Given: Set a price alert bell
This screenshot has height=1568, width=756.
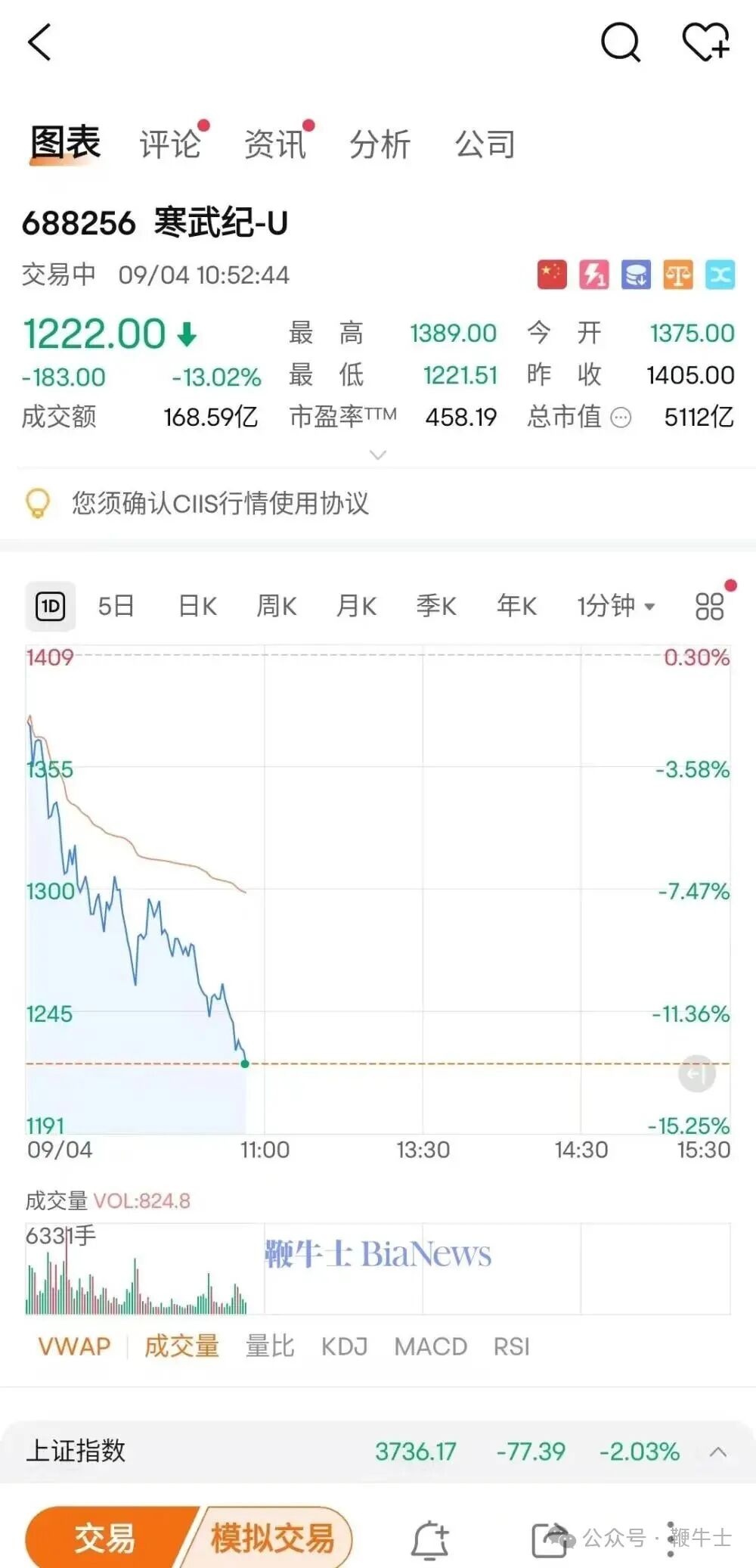Looking at the screenshot, I should pos(430,1539).
